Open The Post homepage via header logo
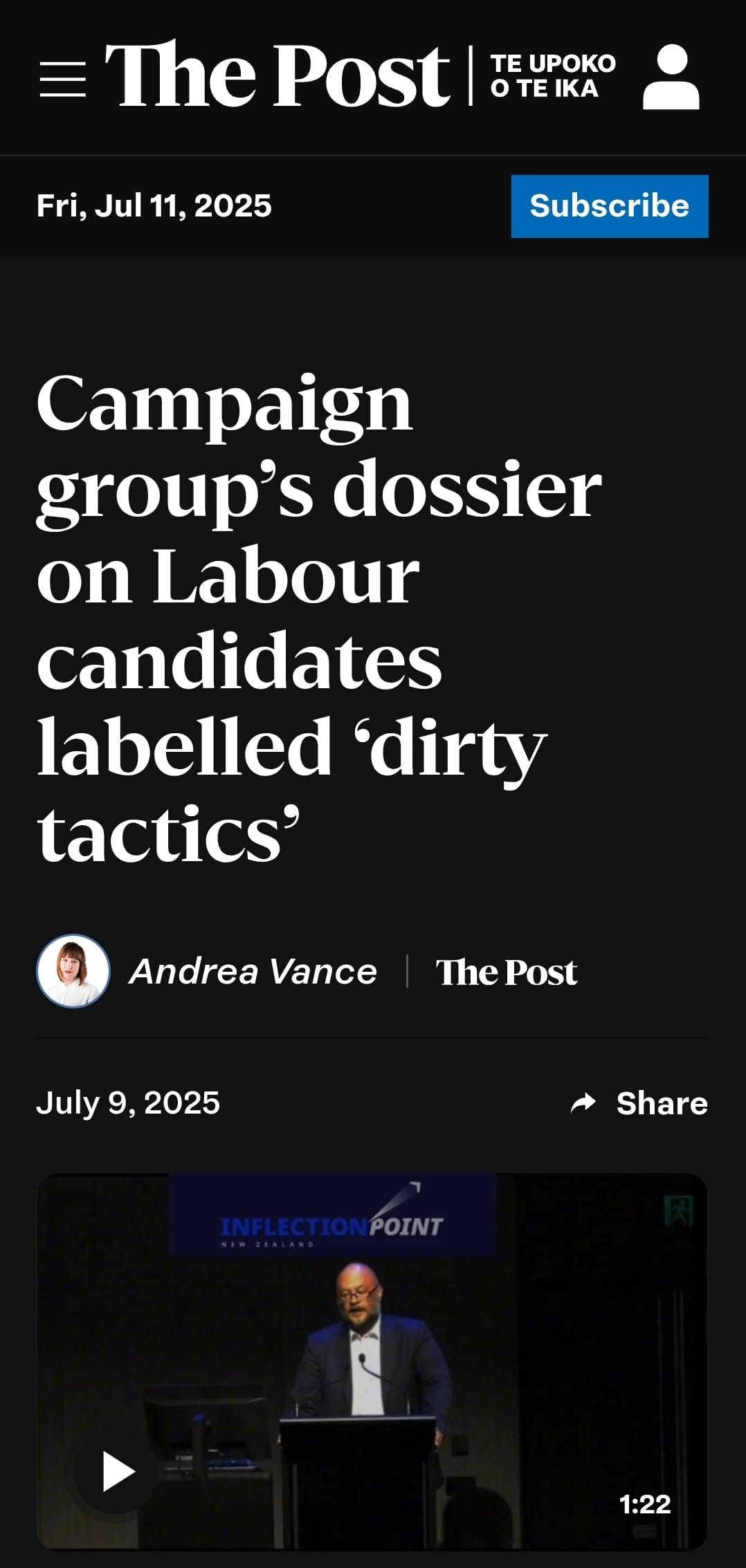This screenshot has width=746, height=1568. pos(277,75)
